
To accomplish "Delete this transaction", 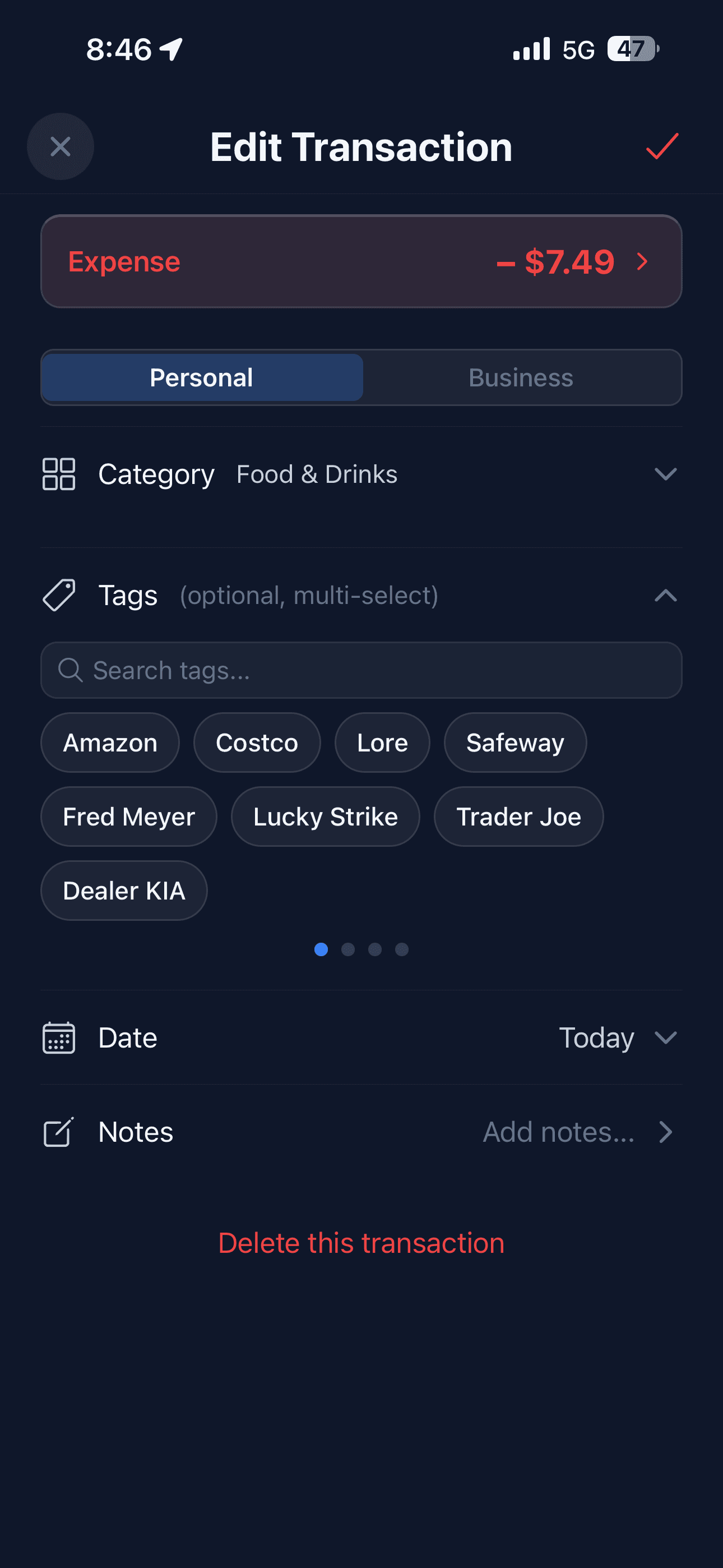I will click(361, 1242).
